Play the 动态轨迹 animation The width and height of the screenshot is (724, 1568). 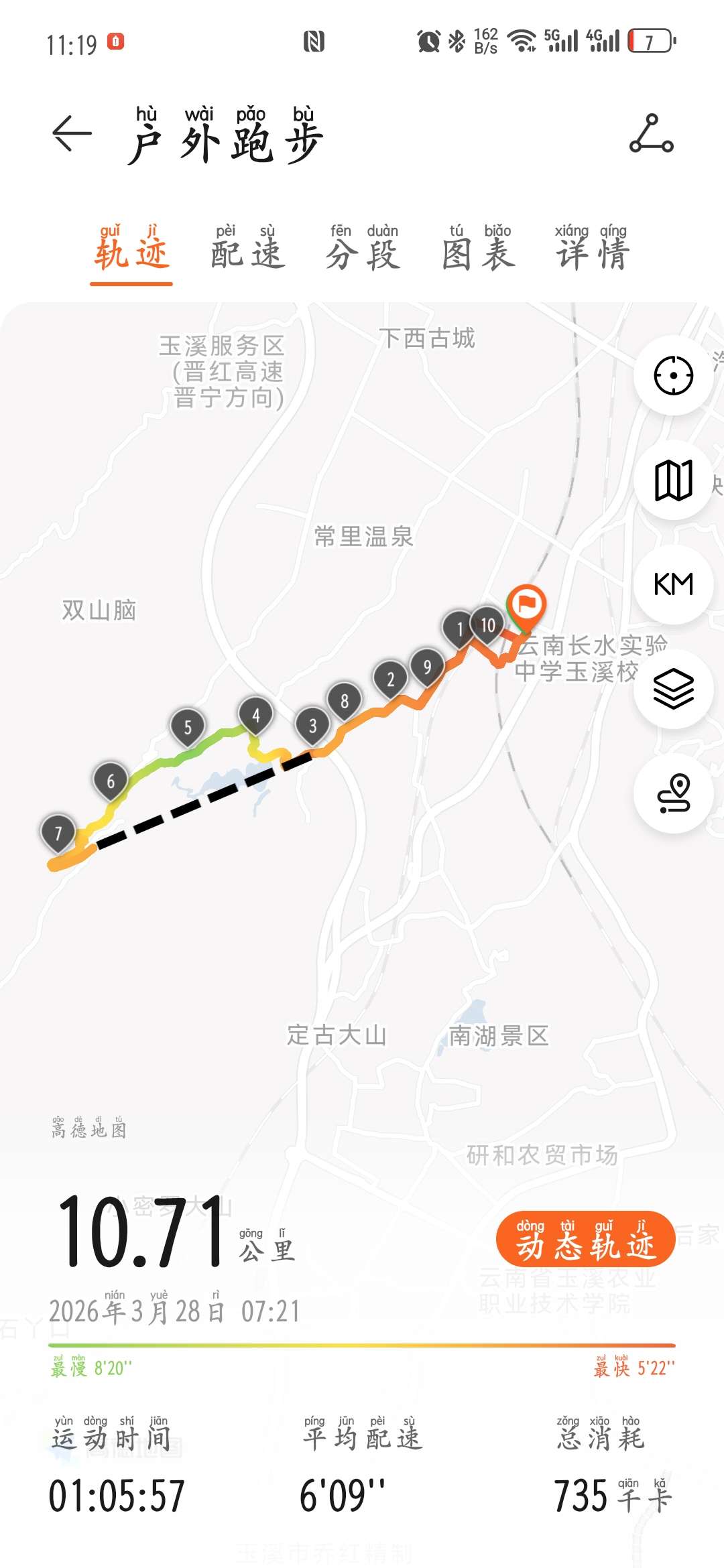[585, 1240]
